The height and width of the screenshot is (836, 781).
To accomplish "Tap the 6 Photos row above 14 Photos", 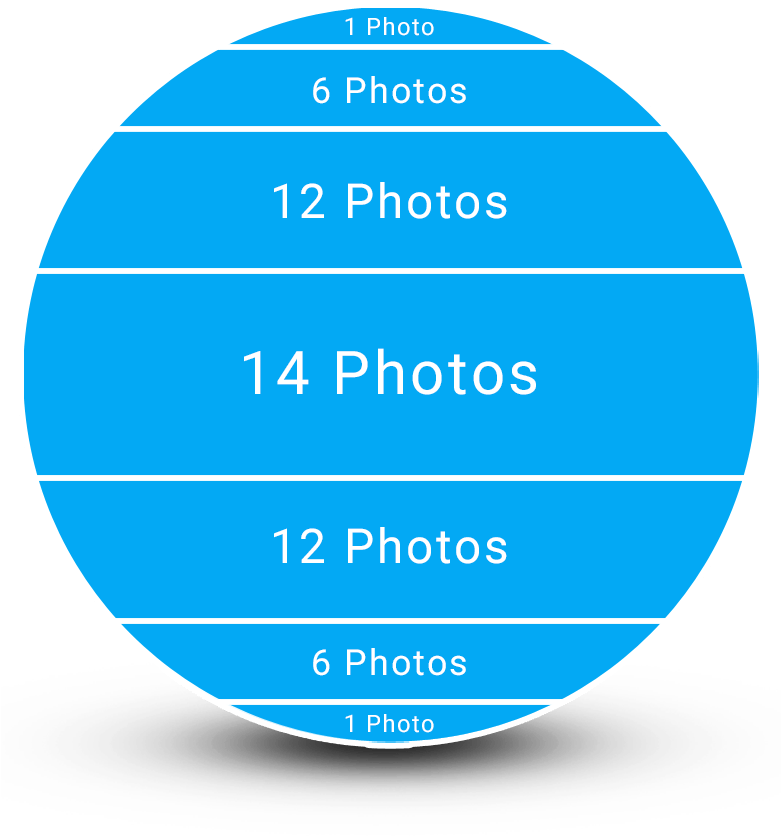I will coord(390,91).
